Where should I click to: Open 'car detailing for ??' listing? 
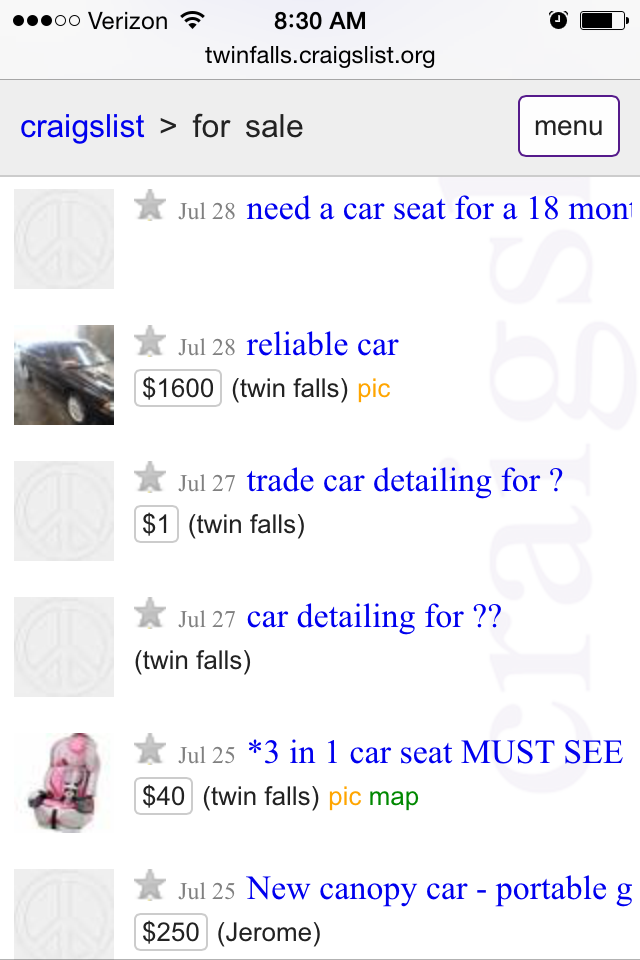373,617
